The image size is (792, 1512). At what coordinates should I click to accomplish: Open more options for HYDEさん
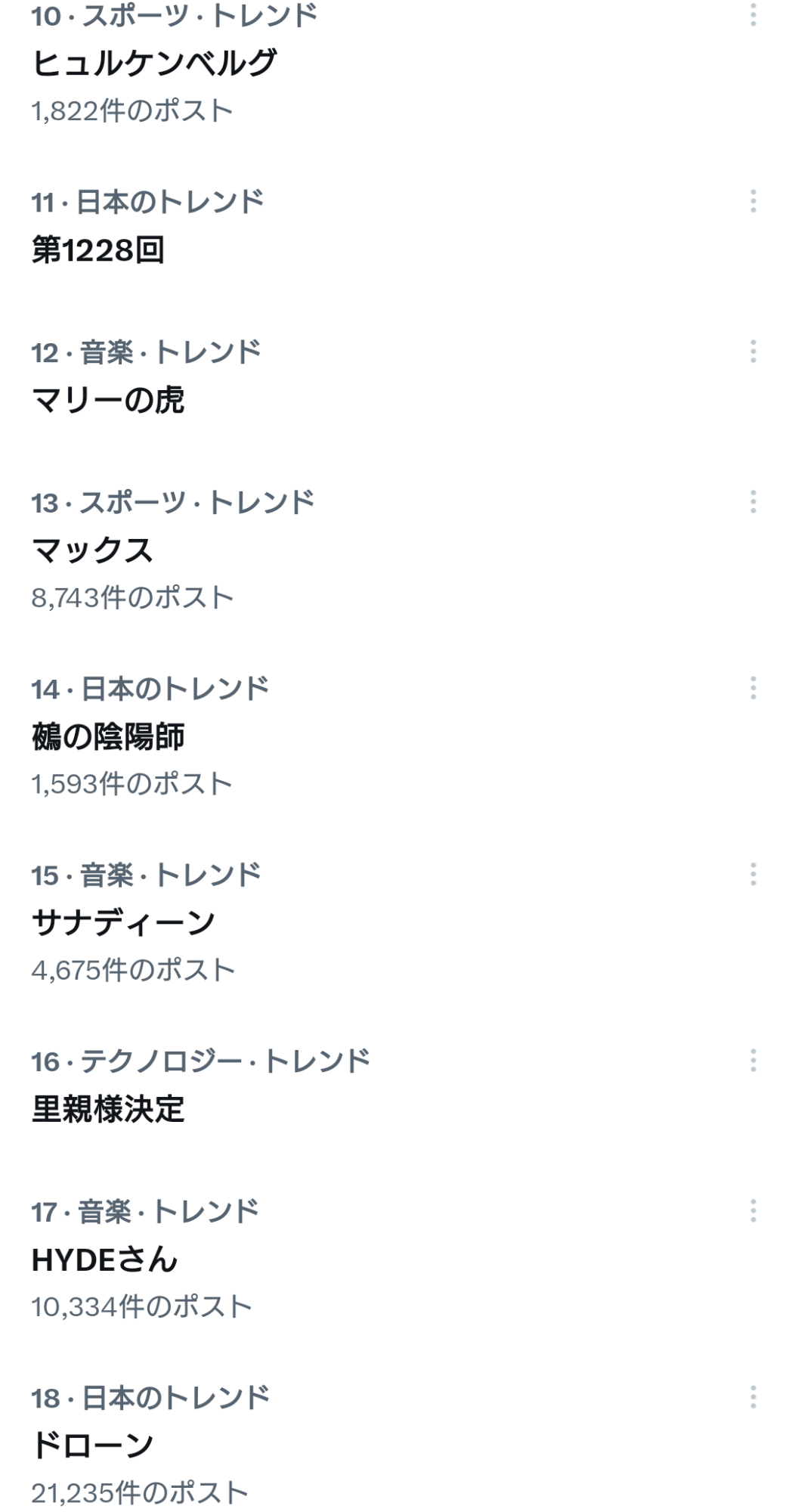(753, 1211)
